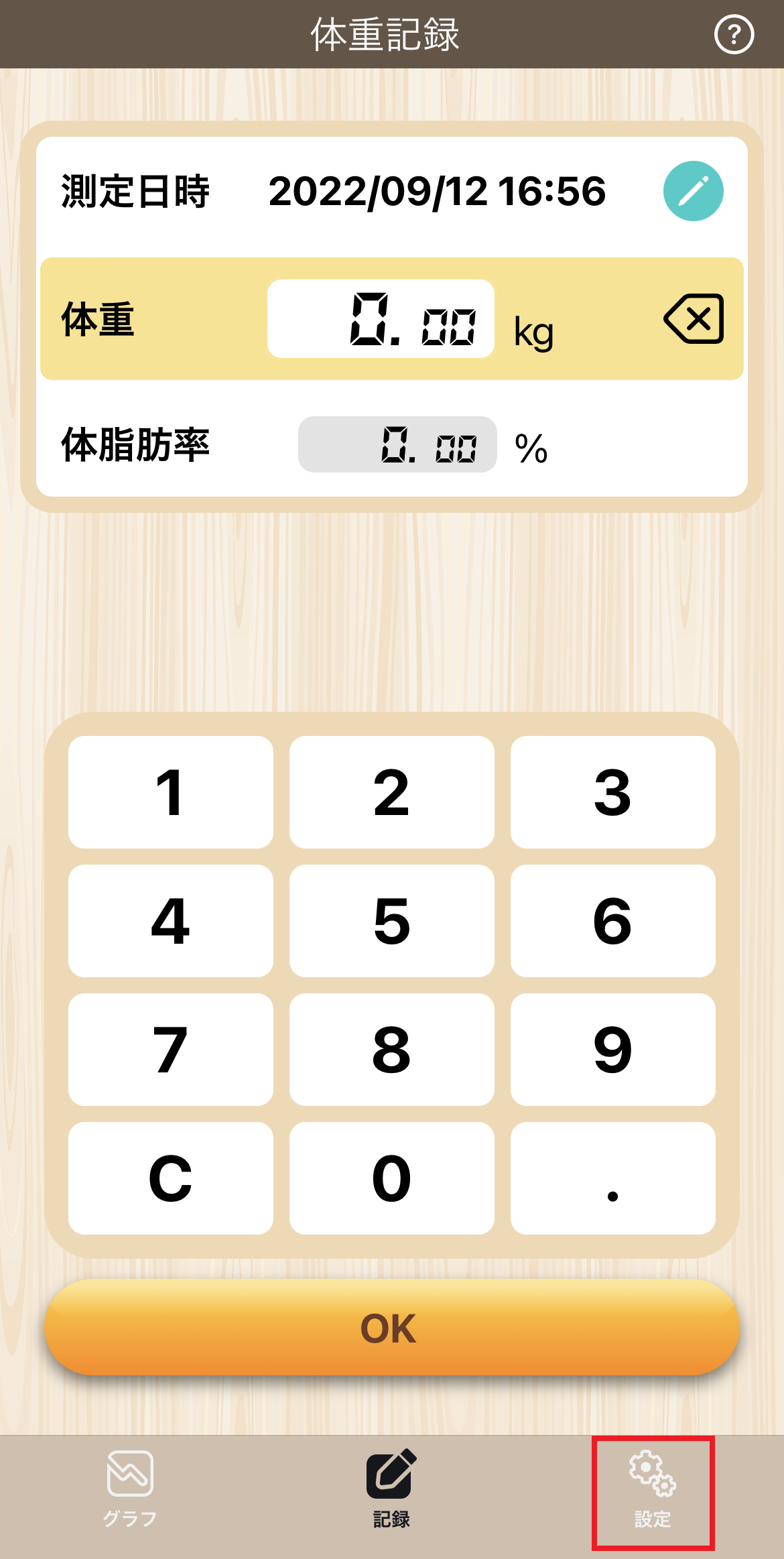The height and width of the screenshot is (1559, 784).
Task: Confirm the entry with the OK button
Action: tap(391, 1327)
